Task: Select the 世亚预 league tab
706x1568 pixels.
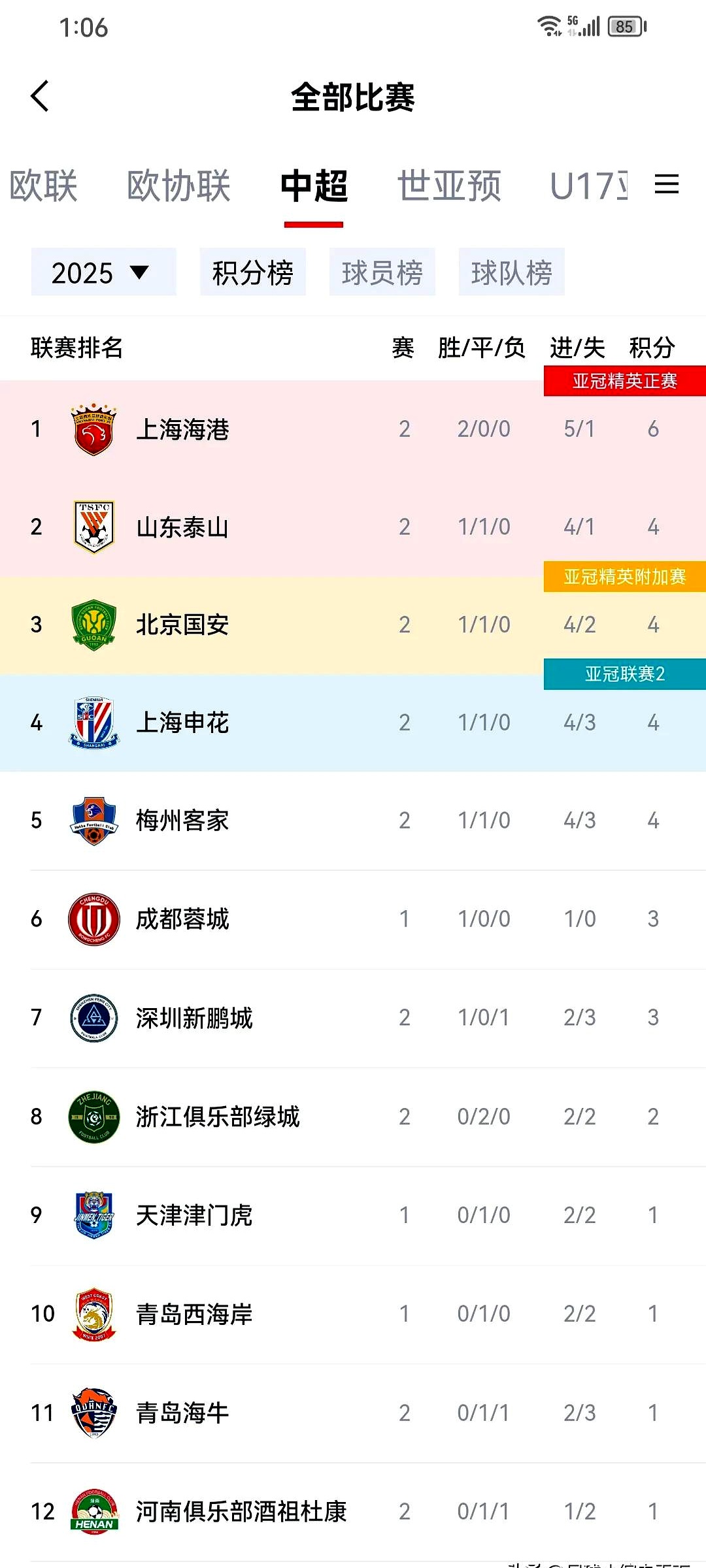Action: tap(449, 186)
